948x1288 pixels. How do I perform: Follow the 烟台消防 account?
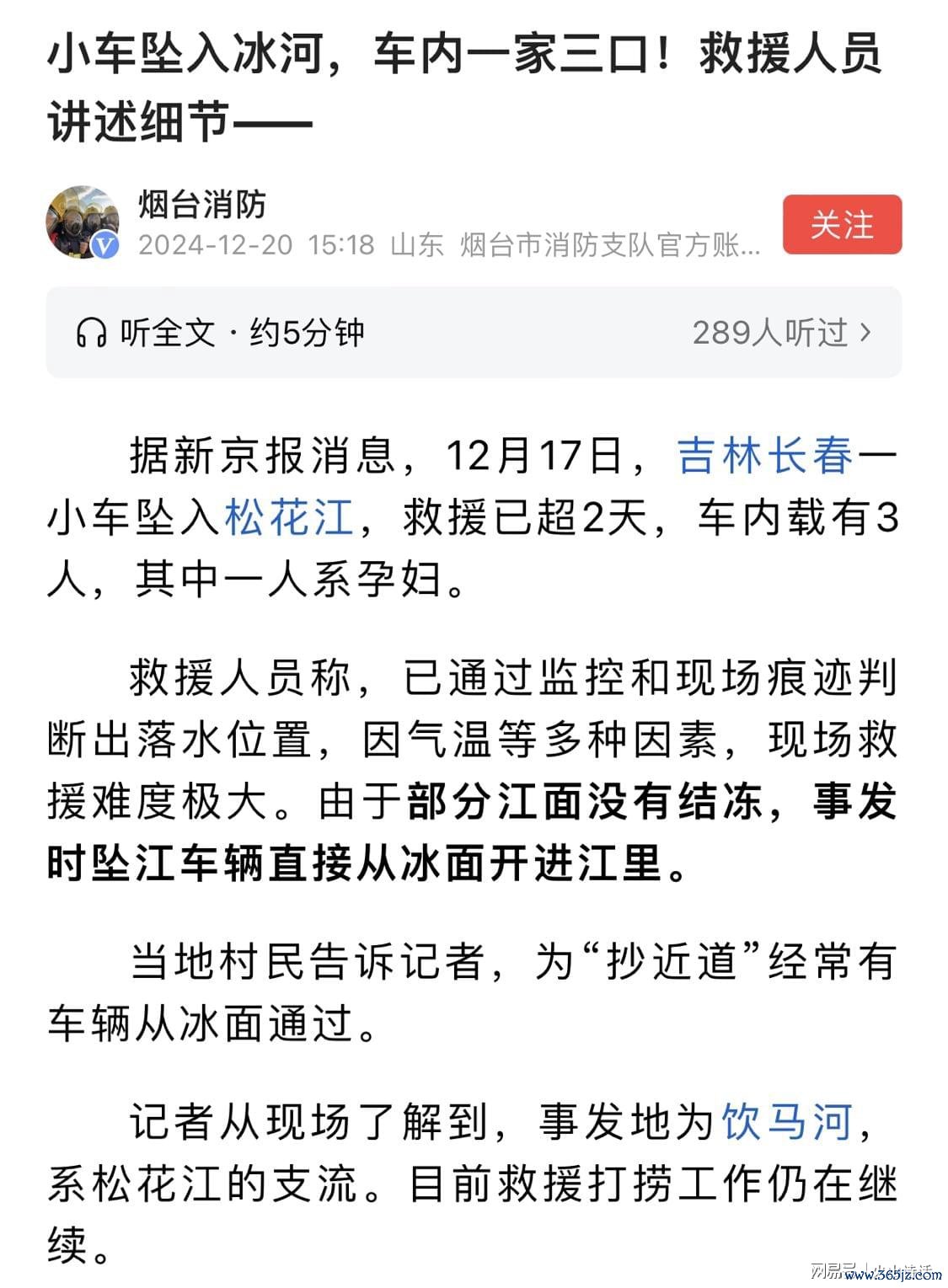tap(842, 225)
